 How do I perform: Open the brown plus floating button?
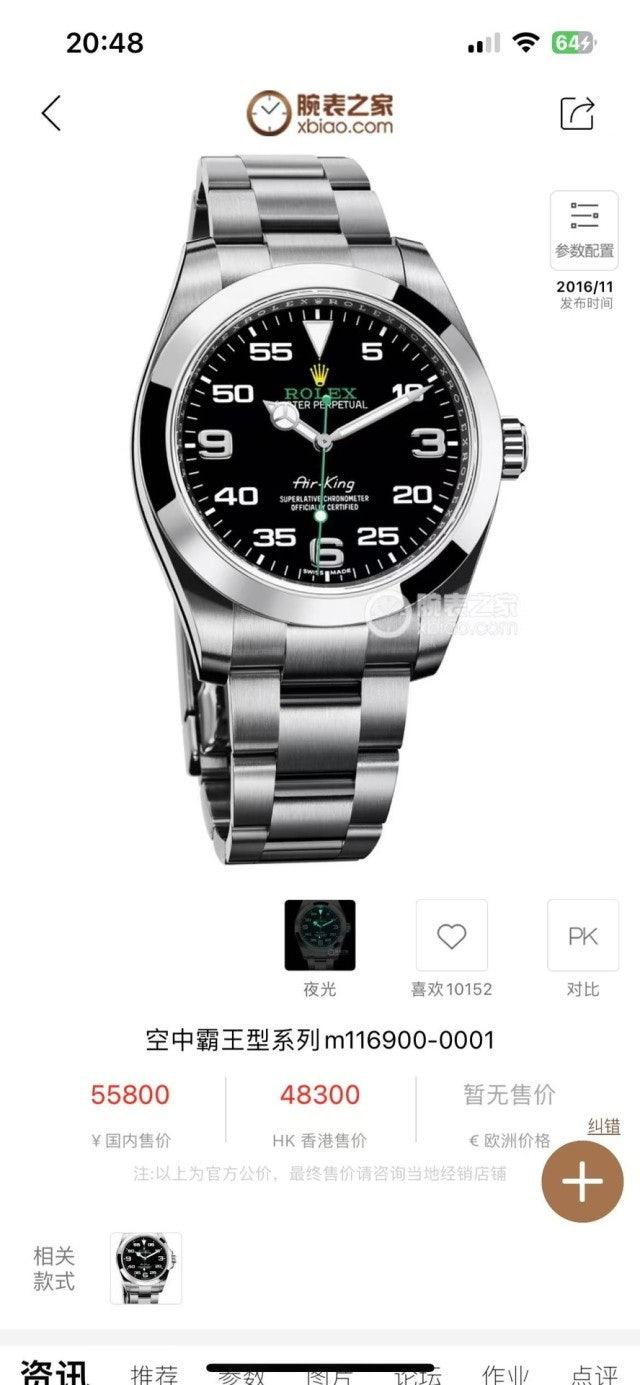coord(583,1182)
